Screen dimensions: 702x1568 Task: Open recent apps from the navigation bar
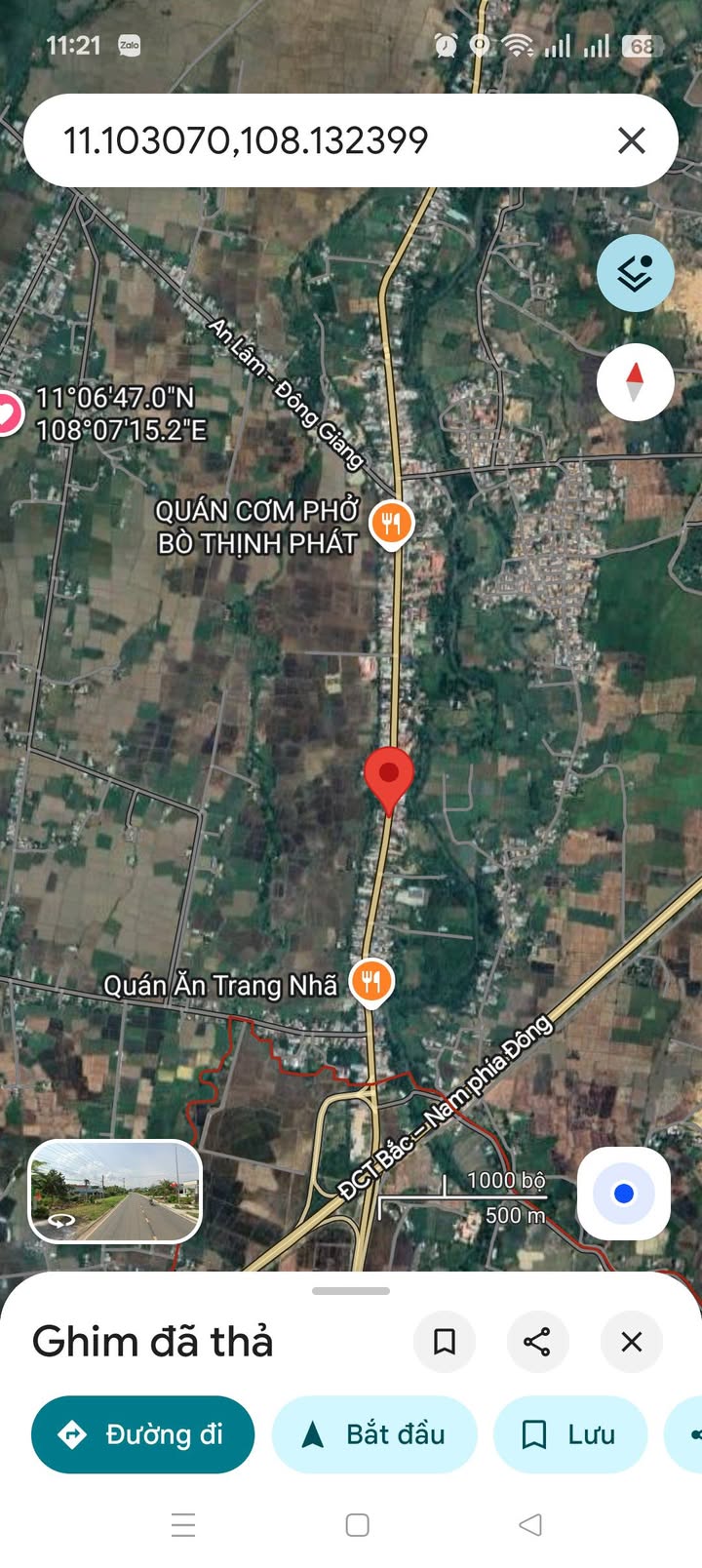pyautogui.click(x=183, y=1524)
